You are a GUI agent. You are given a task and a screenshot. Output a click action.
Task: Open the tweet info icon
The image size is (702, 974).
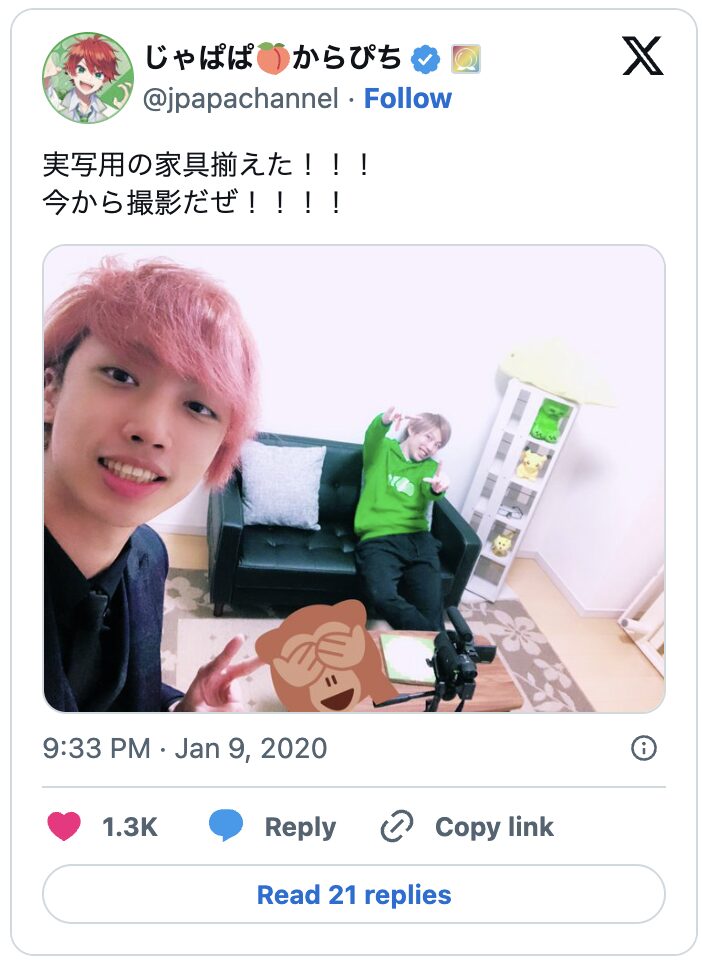tap(644, 748)
